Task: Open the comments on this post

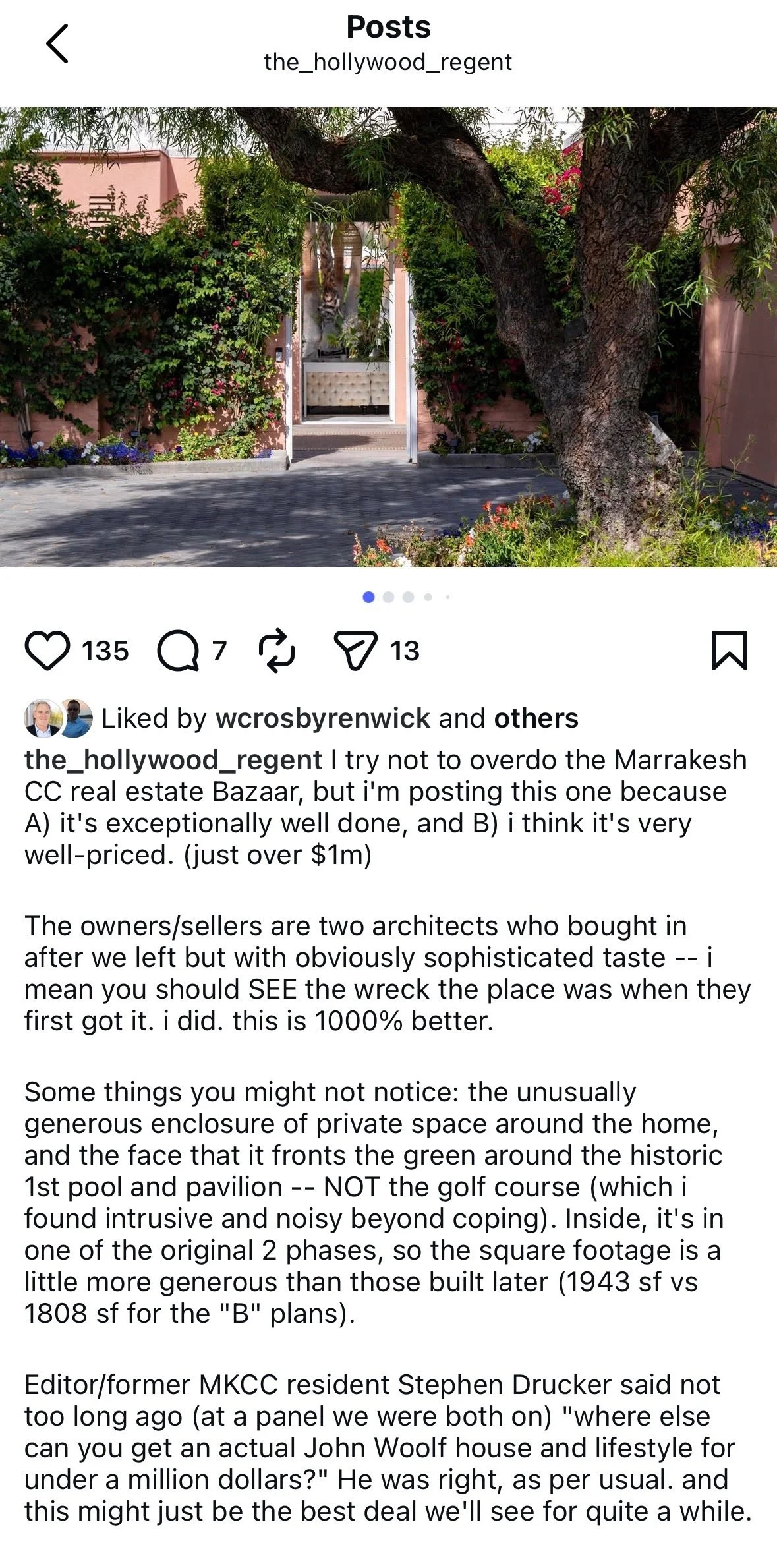Action: pyautogui.click(x=178, y=651)
